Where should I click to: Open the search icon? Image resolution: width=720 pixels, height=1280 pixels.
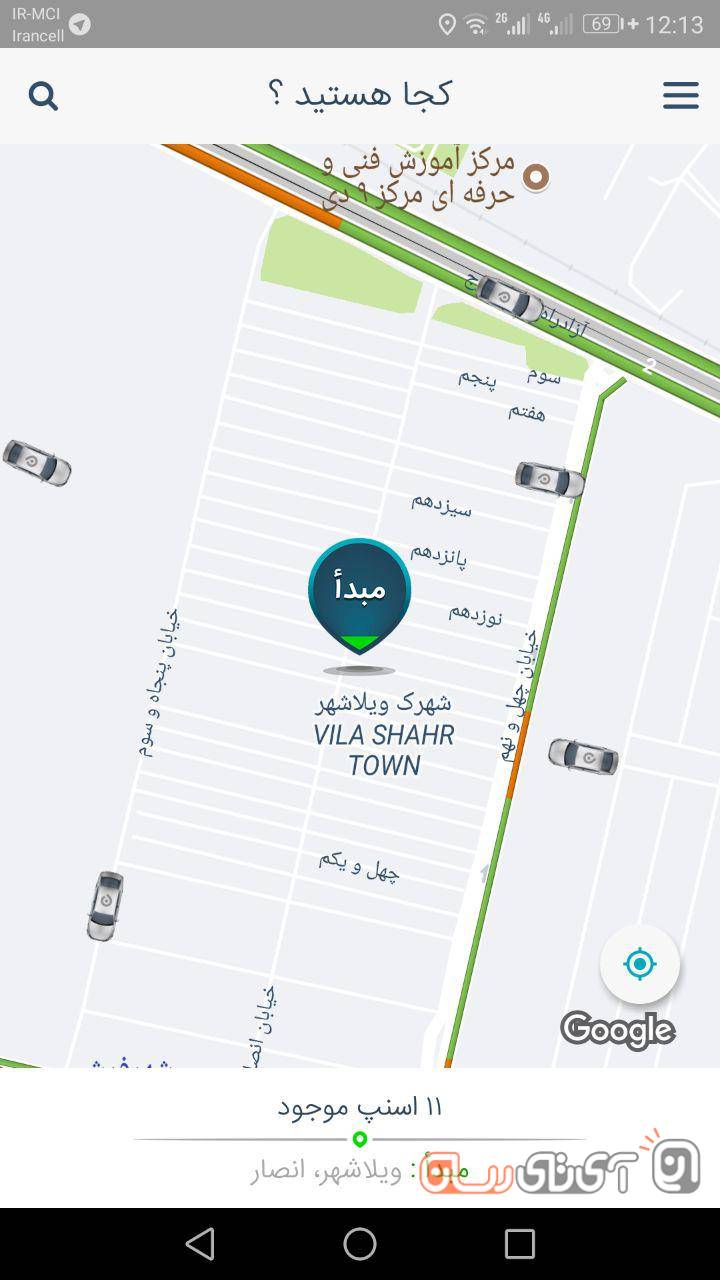[43, 96]
